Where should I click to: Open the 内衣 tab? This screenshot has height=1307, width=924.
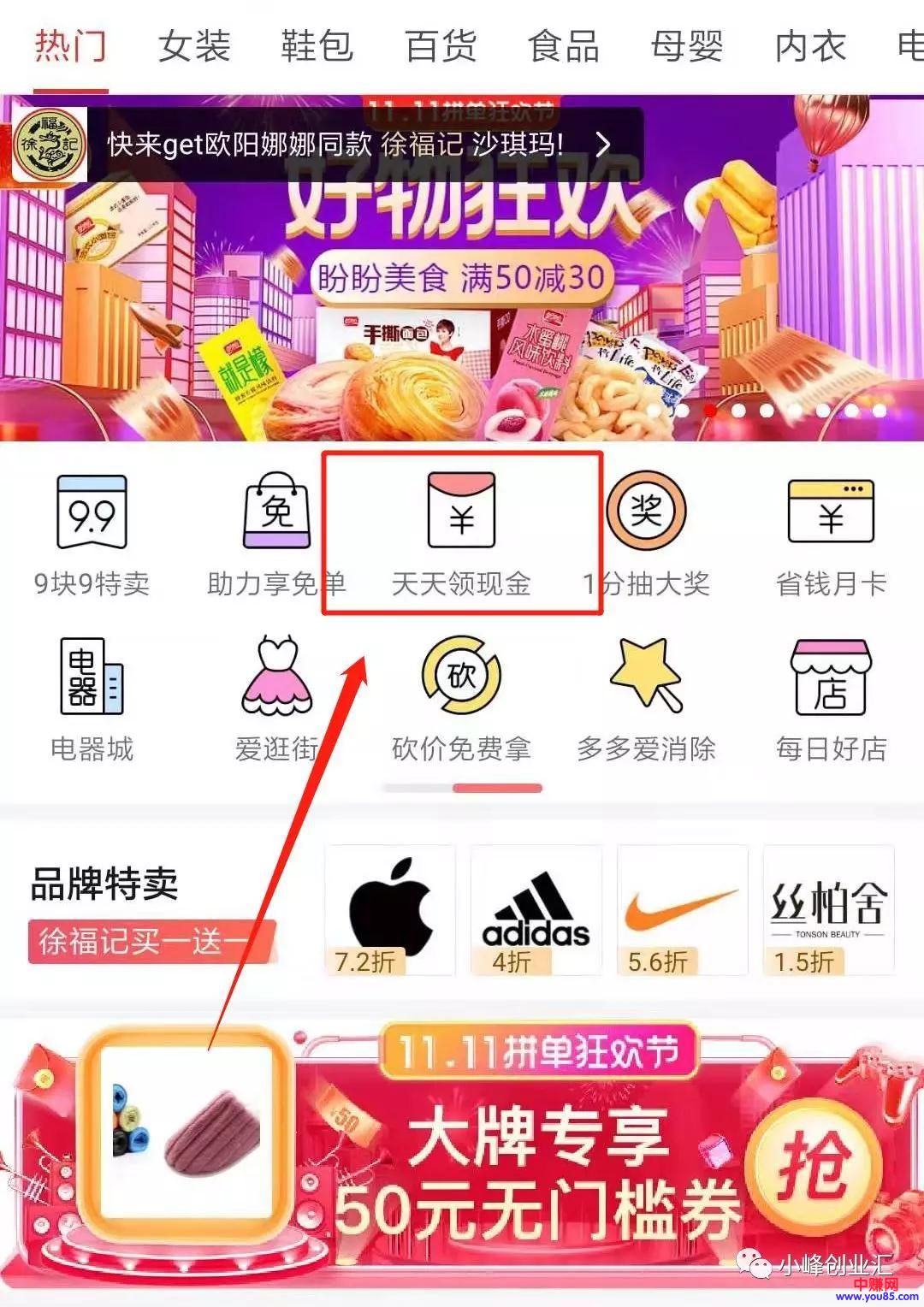click(810, 45)
